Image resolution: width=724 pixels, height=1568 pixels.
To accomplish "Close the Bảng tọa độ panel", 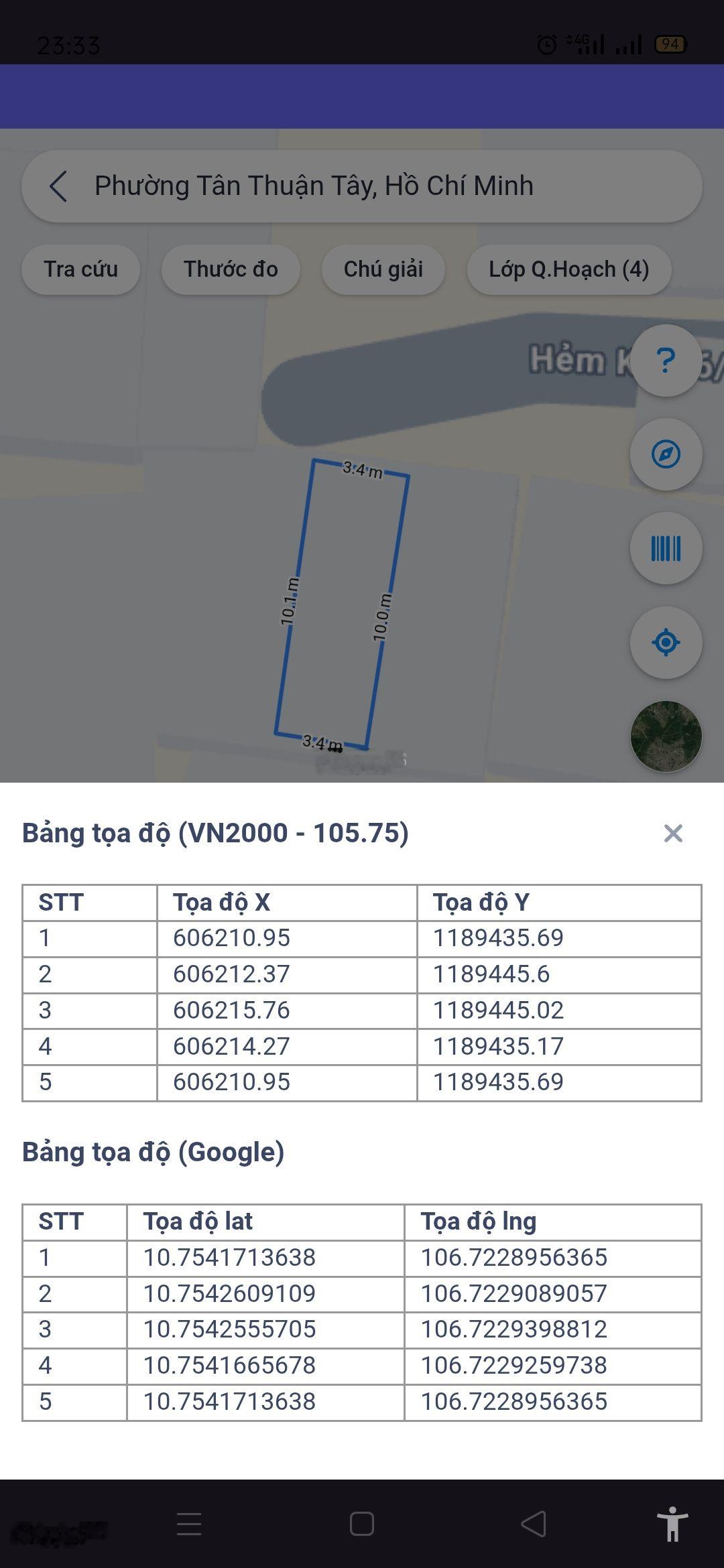I will click(x=673, y=833).
